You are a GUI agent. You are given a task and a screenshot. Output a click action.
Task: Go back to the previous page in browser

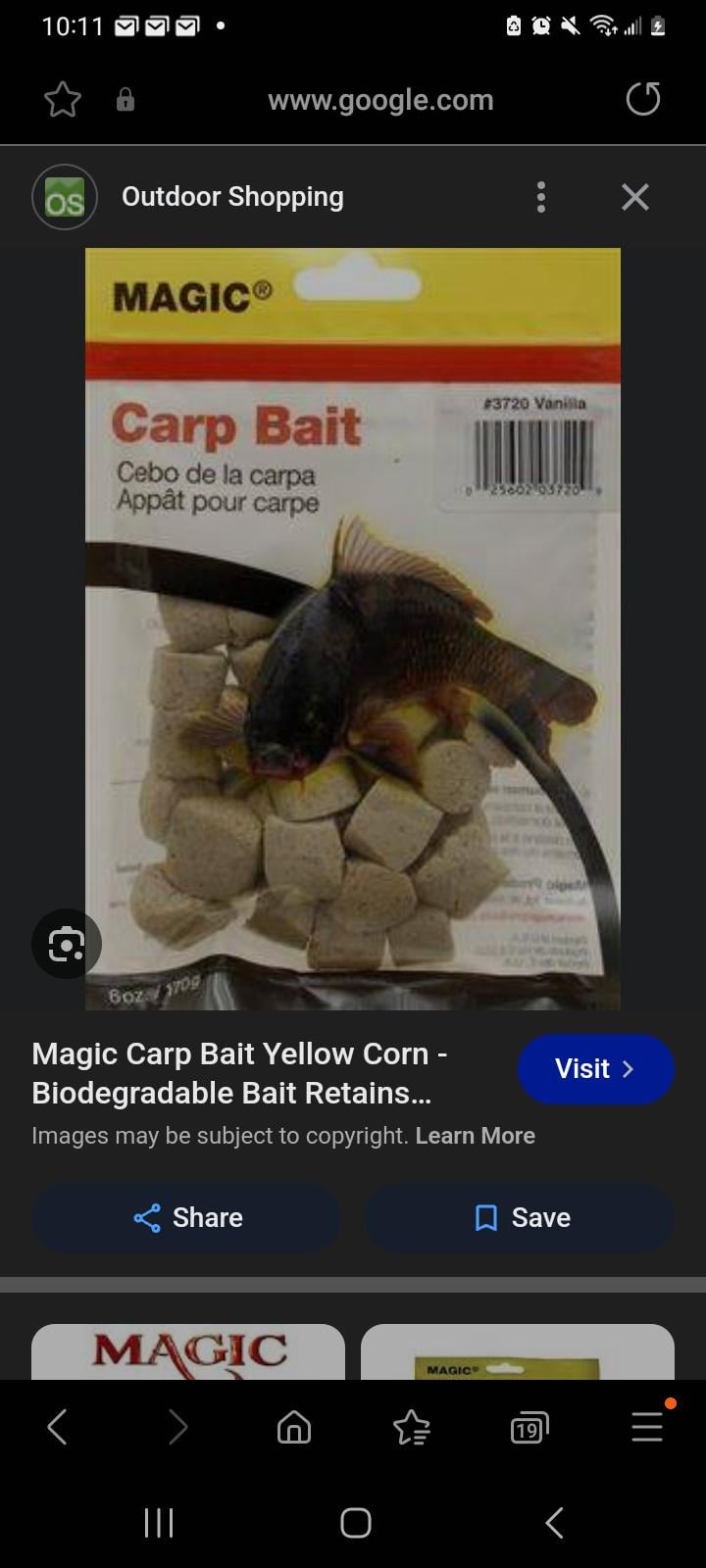coord(58,1427)
